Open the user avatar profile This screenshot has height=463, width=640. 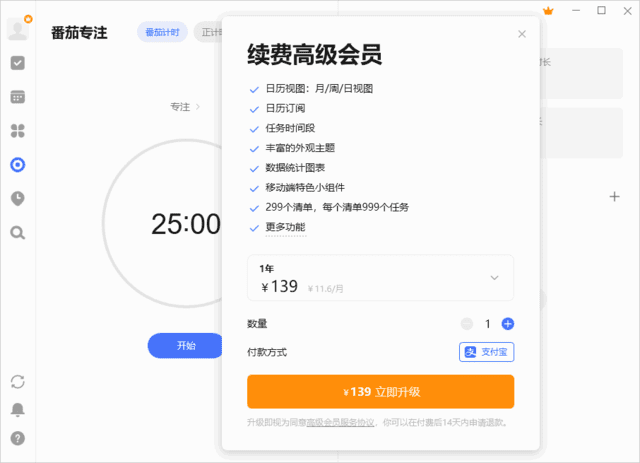click(x=18, y=27)
